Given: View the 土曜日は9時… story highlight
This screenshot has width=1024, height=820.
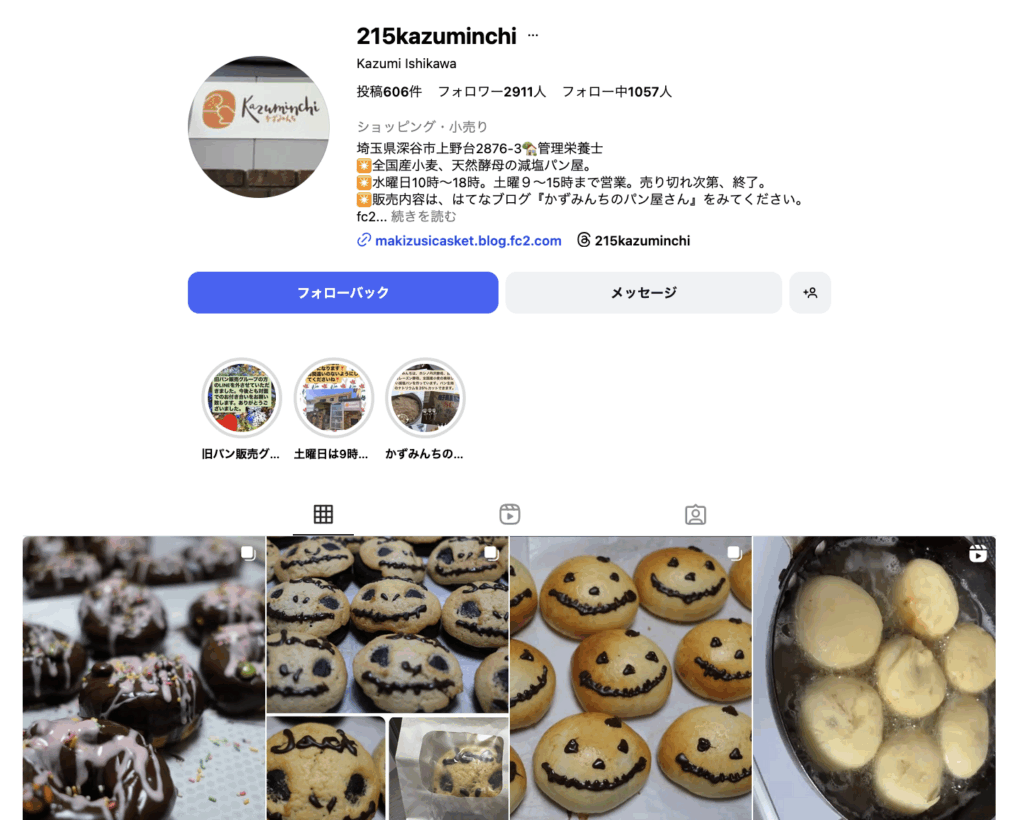Looking at the screenshot, I should click(x=334, y=398).
